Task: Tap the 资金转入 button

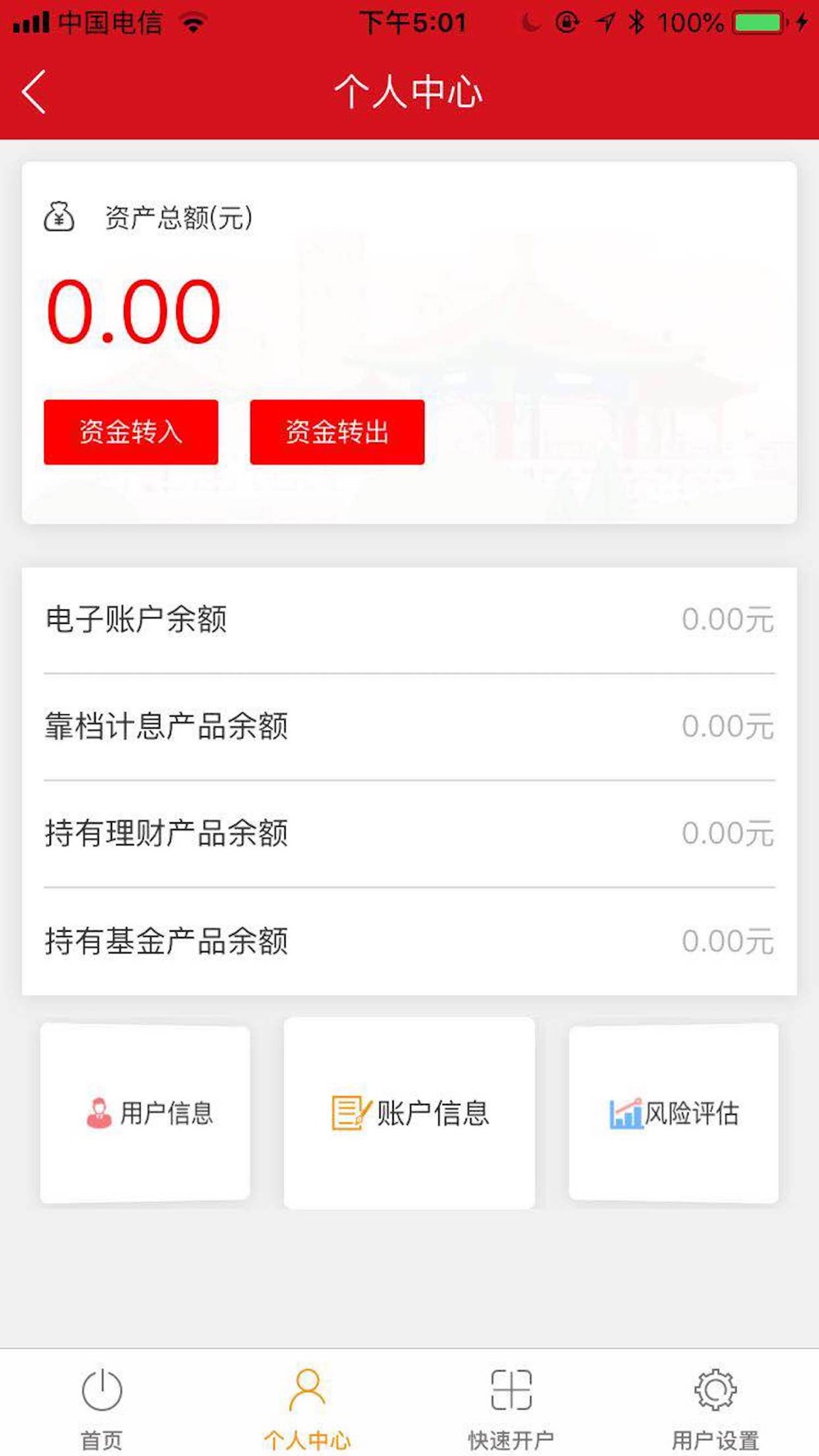Action: [131, 432]
